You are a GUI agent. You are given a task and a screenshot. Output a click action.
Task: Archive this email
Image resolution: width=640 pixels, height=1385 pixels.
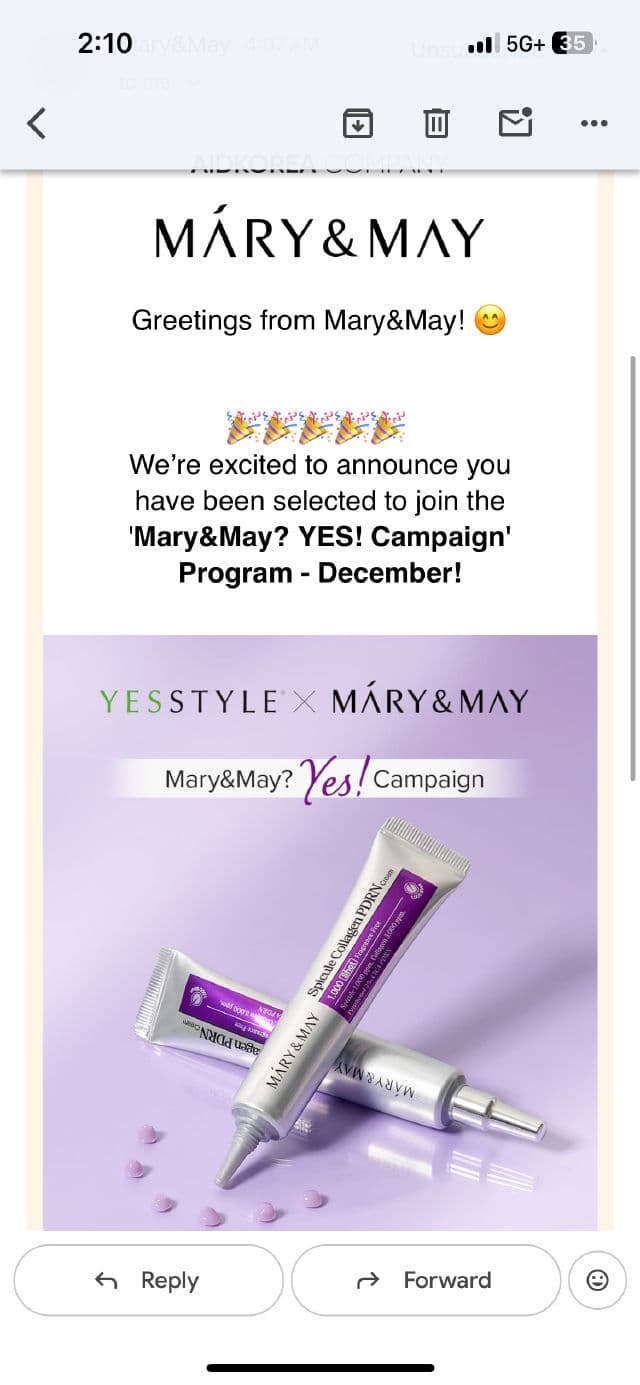pyautogui.click(x=358, y=123)
